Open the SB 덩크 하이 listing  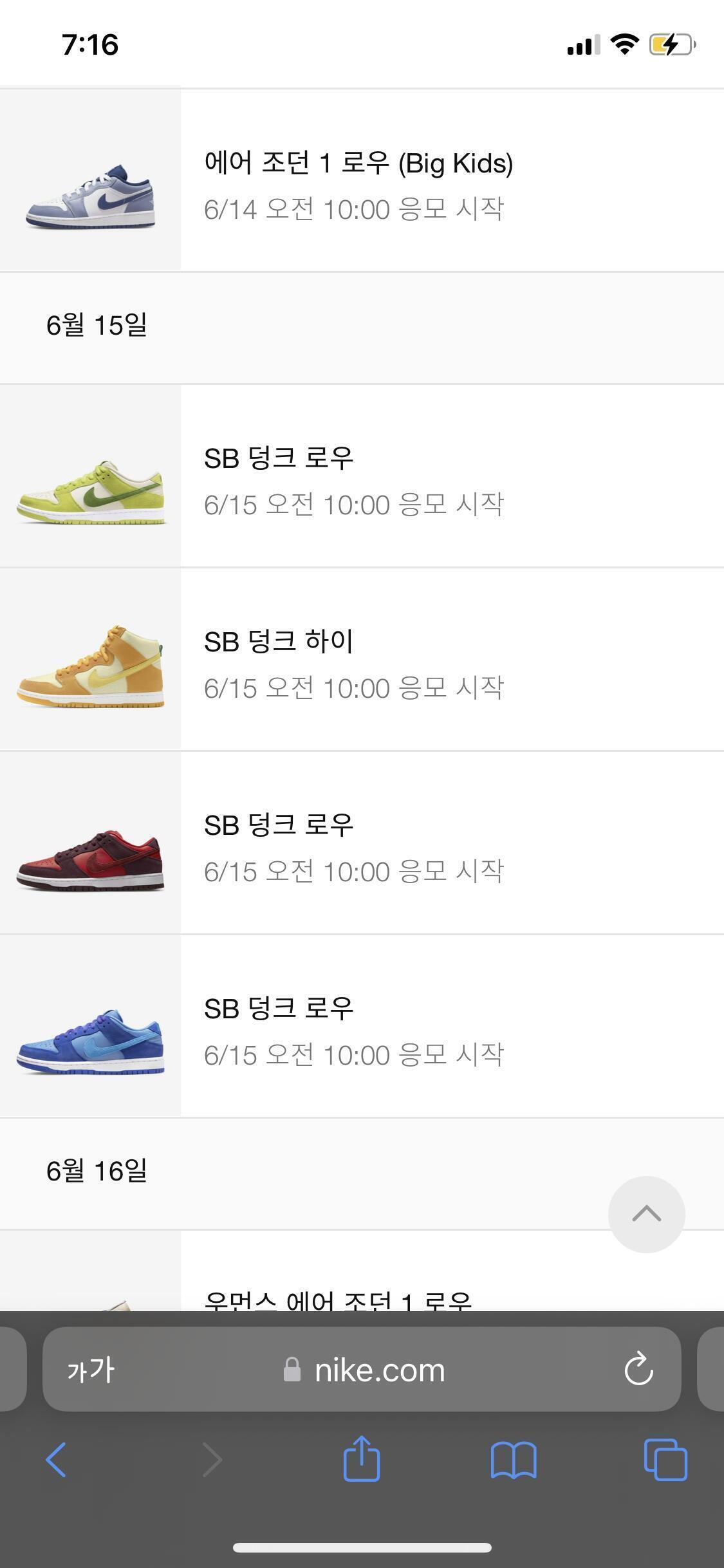(358, 660)
